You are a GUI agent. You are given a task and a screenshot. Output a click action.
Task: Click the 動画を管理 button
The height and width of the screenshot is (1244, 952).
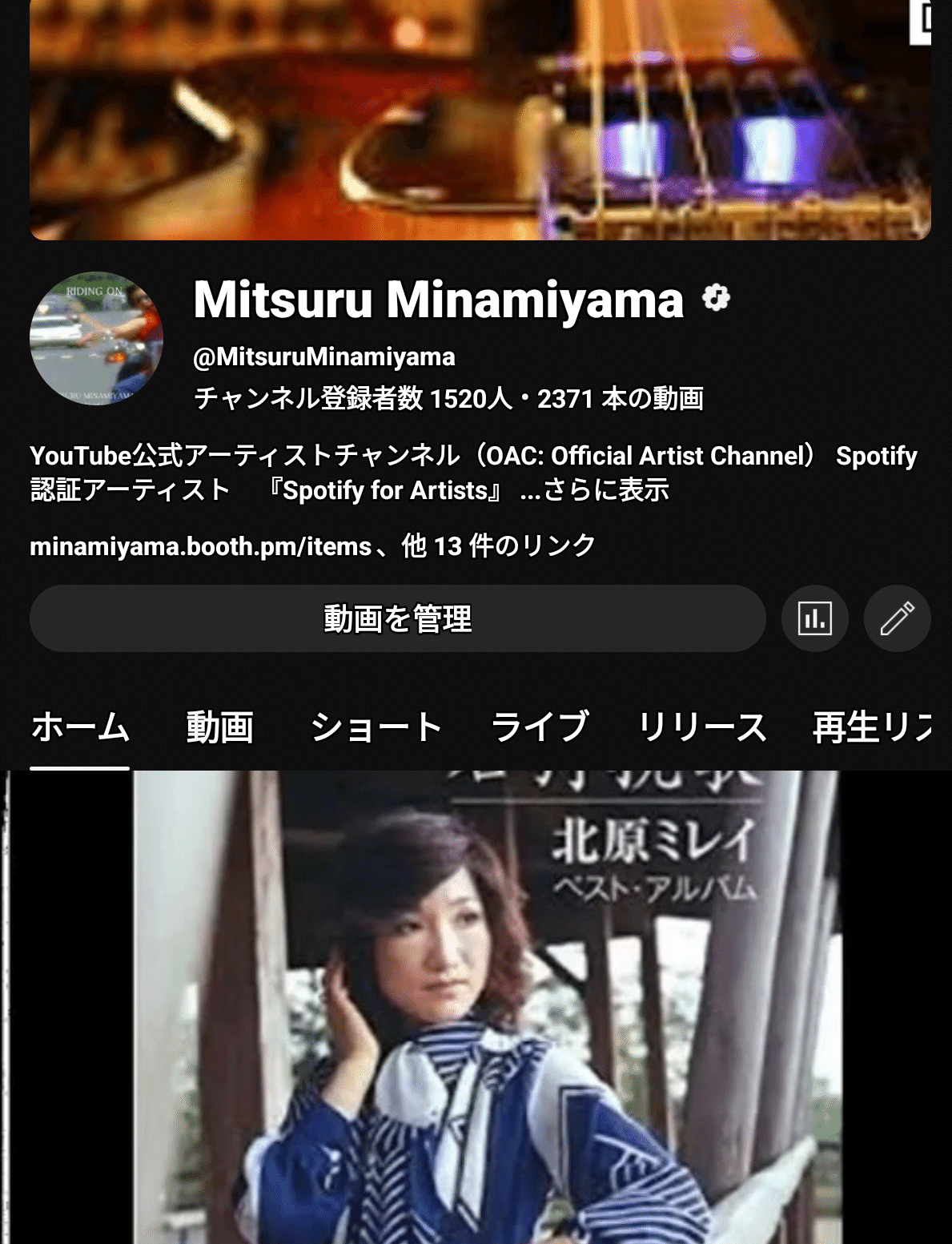pyautogui.click(x=397, y=618)
